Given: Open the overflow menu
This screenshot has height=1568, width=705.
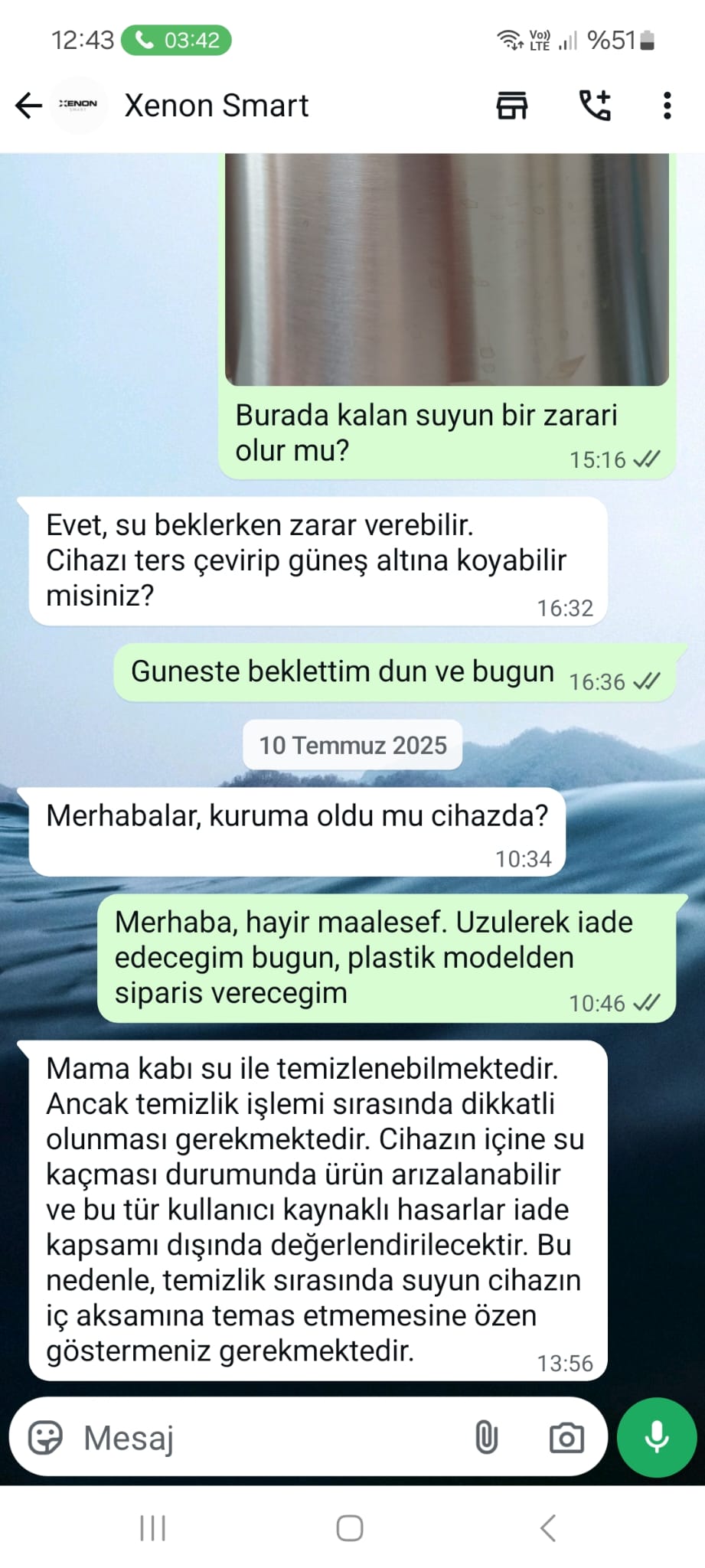Looking at the screenshot, I should pyautogui.click(x=667, y=106).
